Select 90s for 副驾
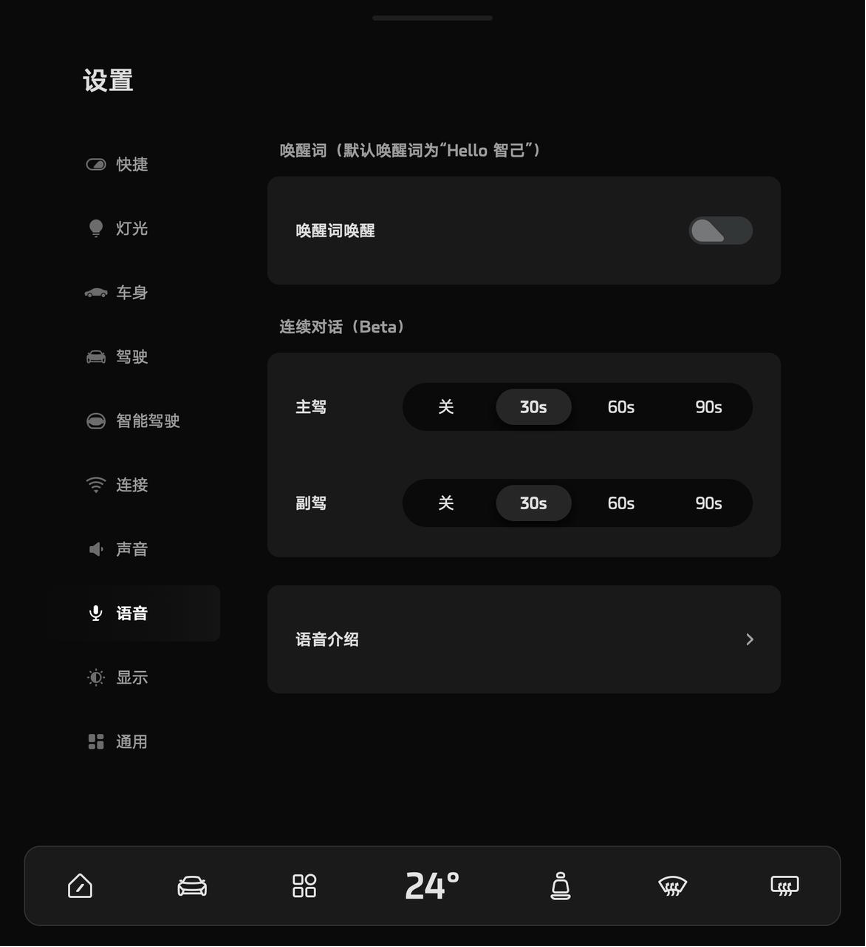 click(x=708, y=503)
